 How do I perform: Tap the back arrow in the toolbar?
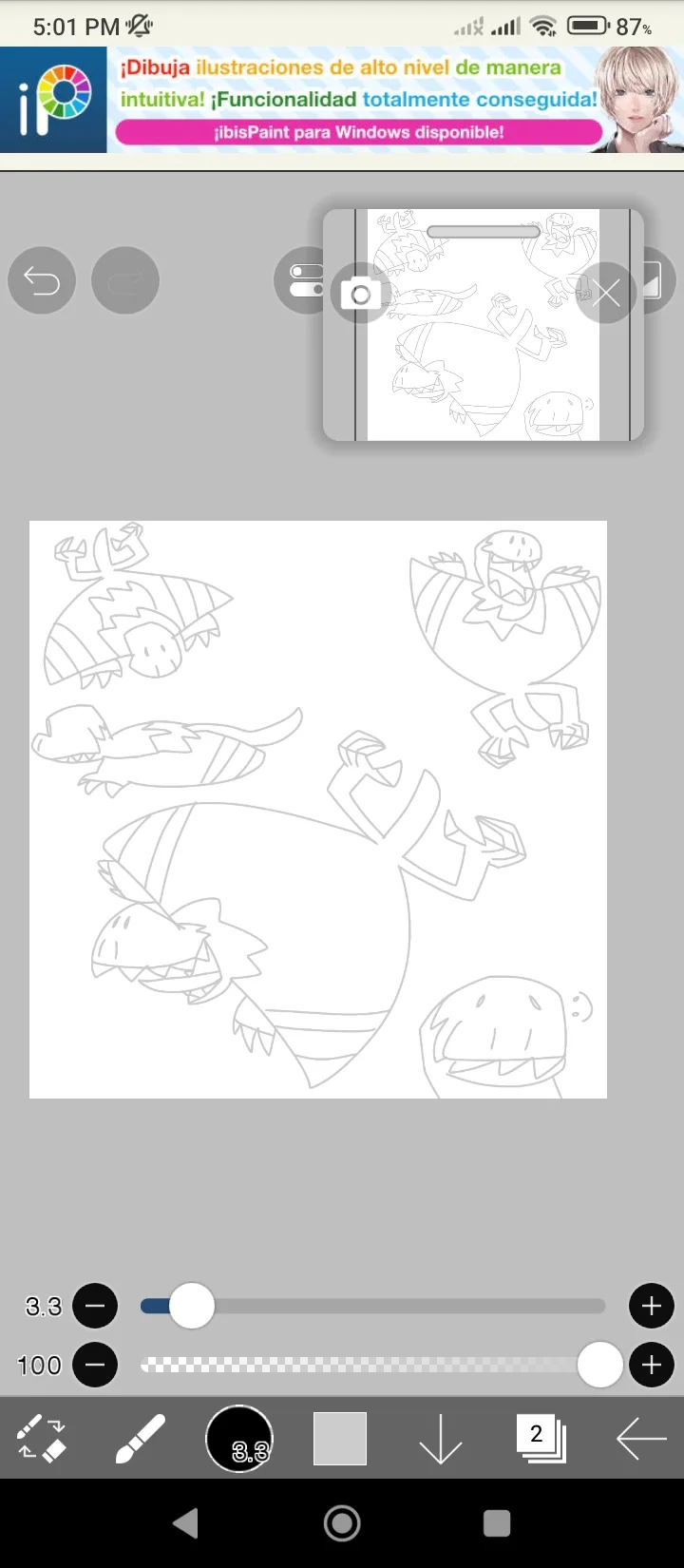click(x=641, y=1439)
